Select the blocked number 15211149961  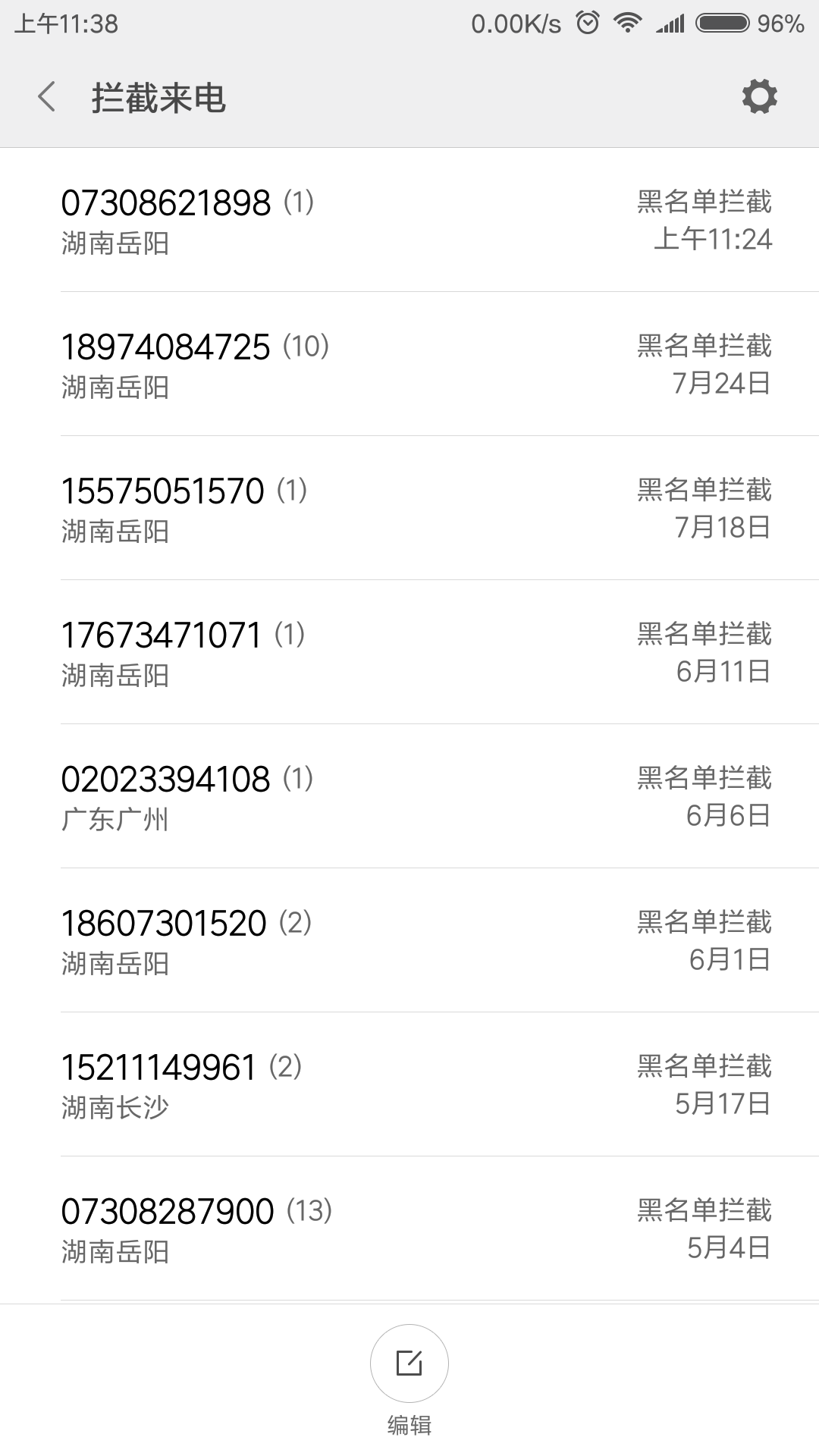(x=409, y=1084)
